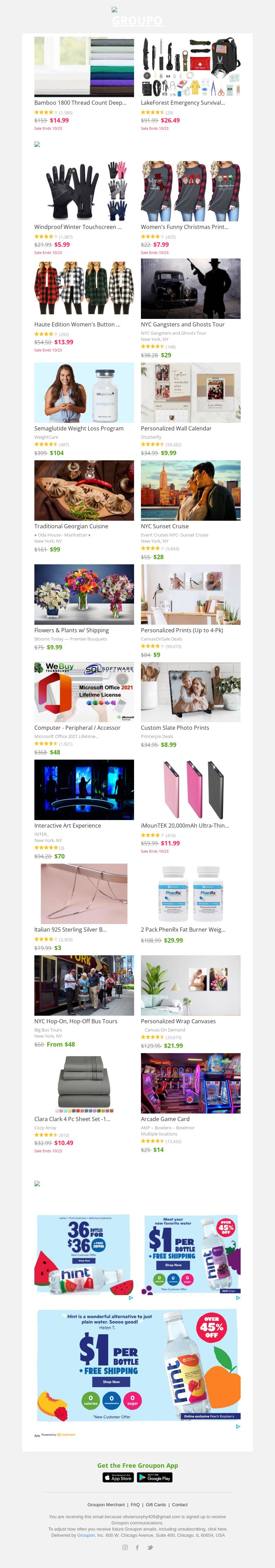Image resolution: width=275 pixels, height=1568 pixels.
Task: View the Windproof Winter Touchscreen gloves deal
Action: 84,191
